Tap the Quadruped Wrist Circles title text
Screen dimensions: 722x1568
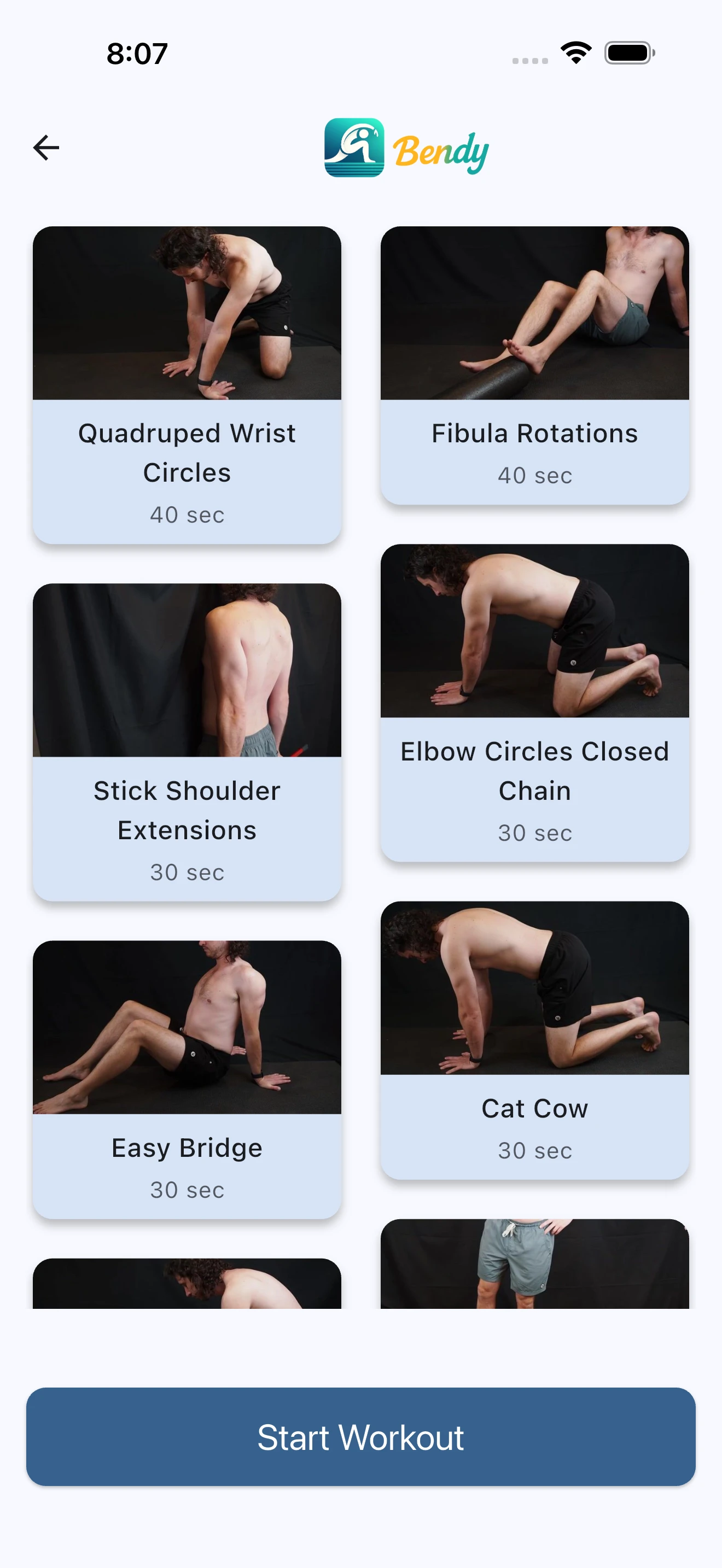(x=187, y=453)
